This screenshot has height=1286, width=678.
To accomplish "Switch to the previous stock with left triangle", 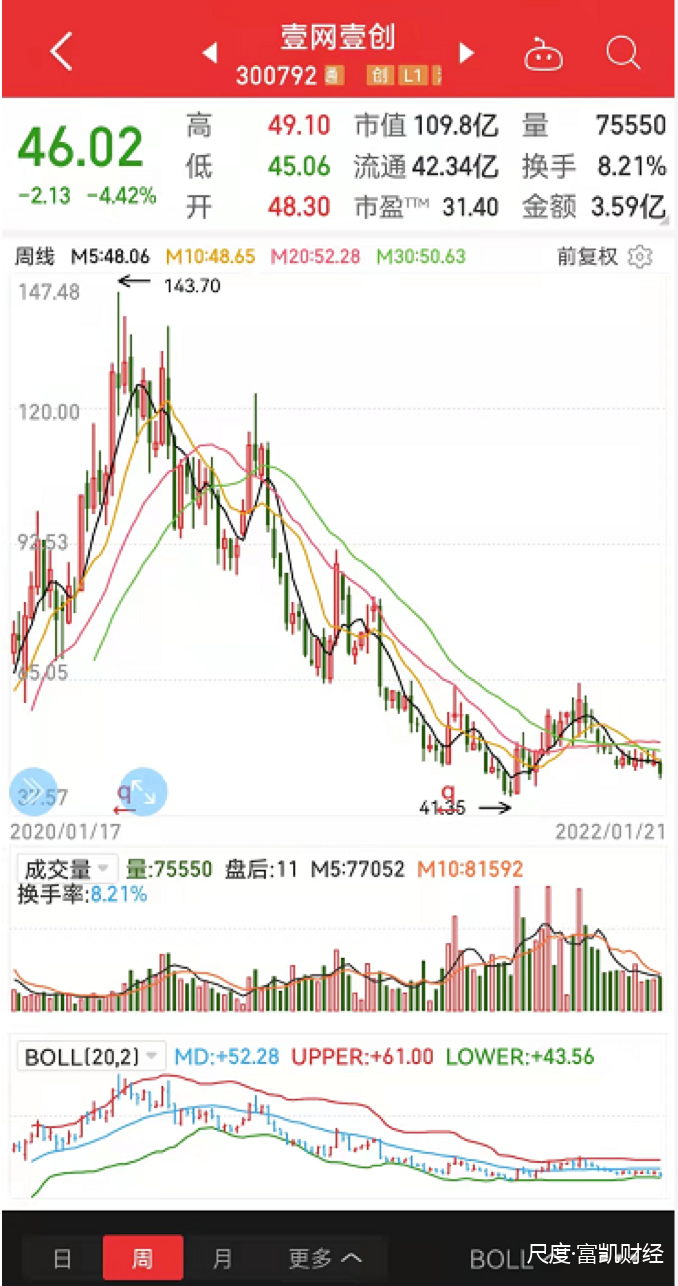I will click(x=210, y=53).
